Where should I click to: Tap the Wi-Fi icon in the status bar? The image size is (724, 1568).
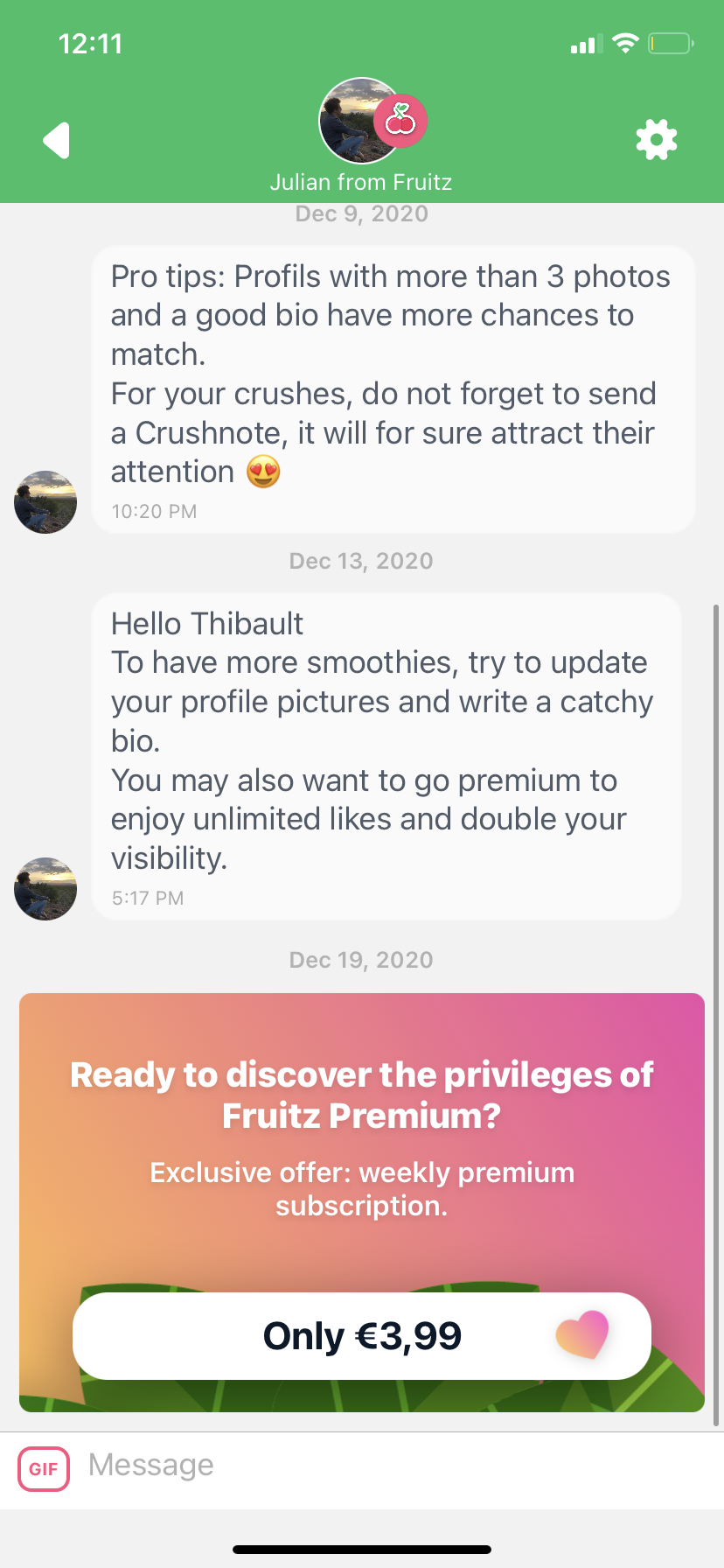click(x=626, y=44)
